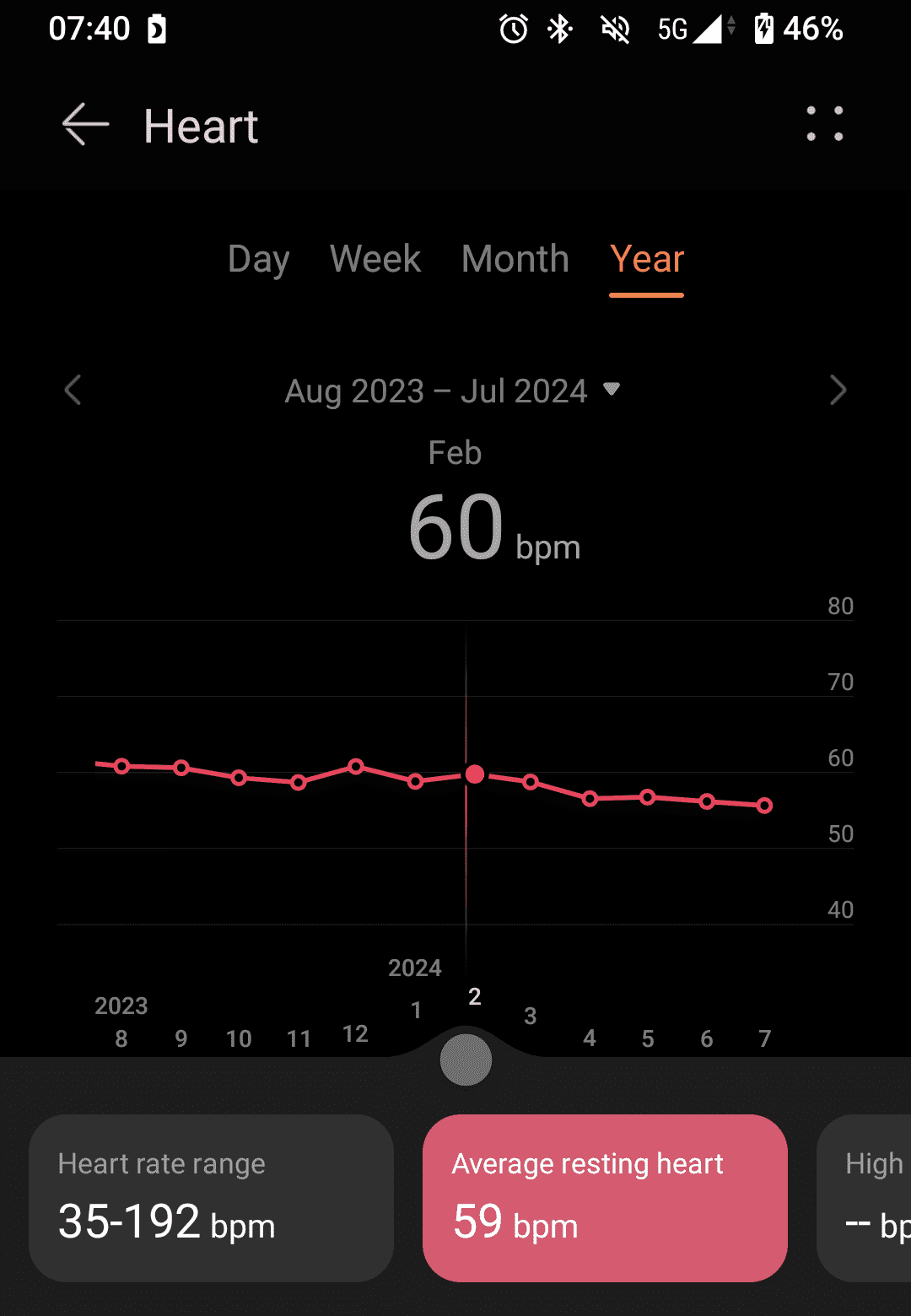Select month 9 on the chart axis
This screenshot has height=1316, width=911.
coord(181,1038)
